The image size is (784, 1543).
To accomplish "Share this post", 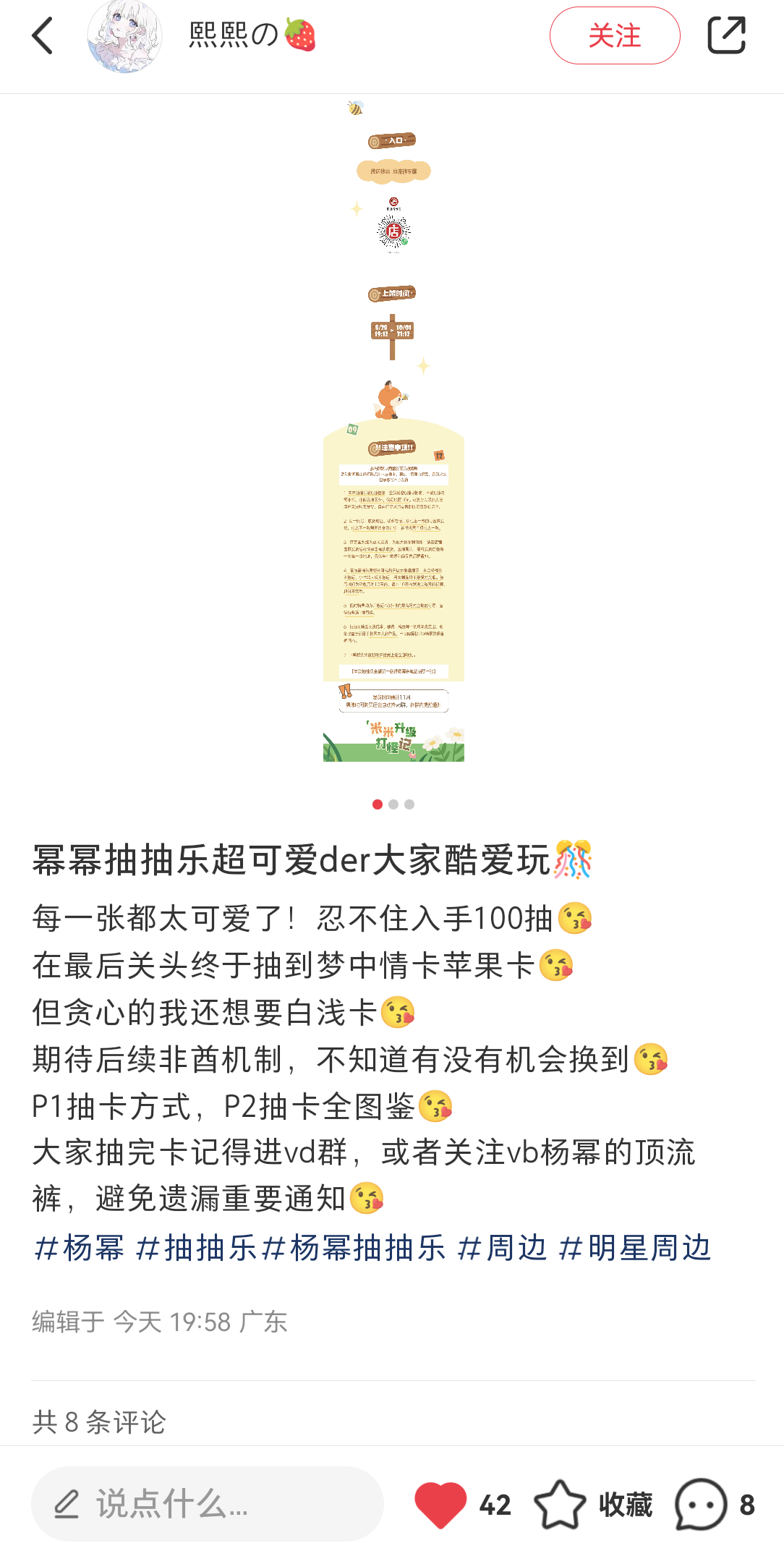I will click(726, 35).
